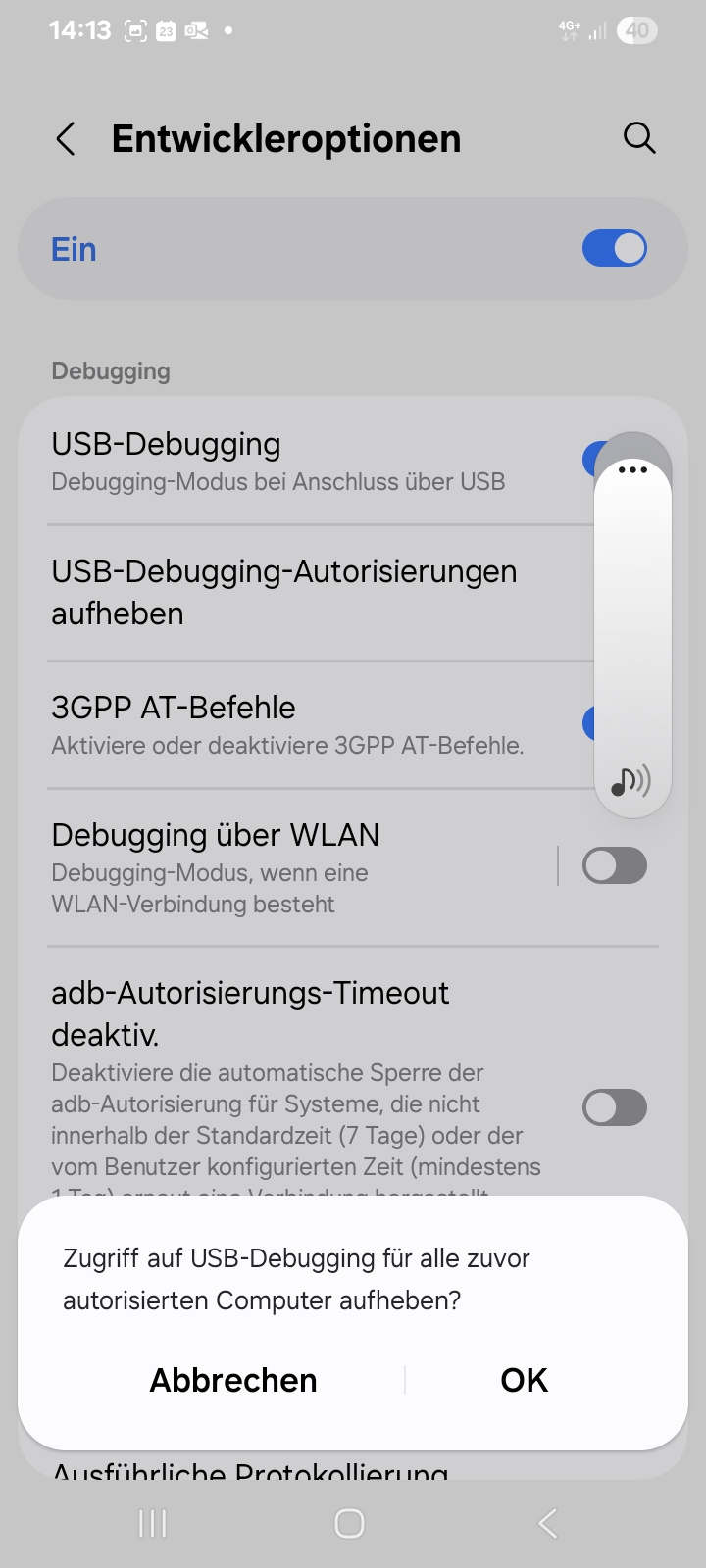Dismiss the dialog with Abbrechen
Screen dimensions: 706x1568
pos(231,1379)
